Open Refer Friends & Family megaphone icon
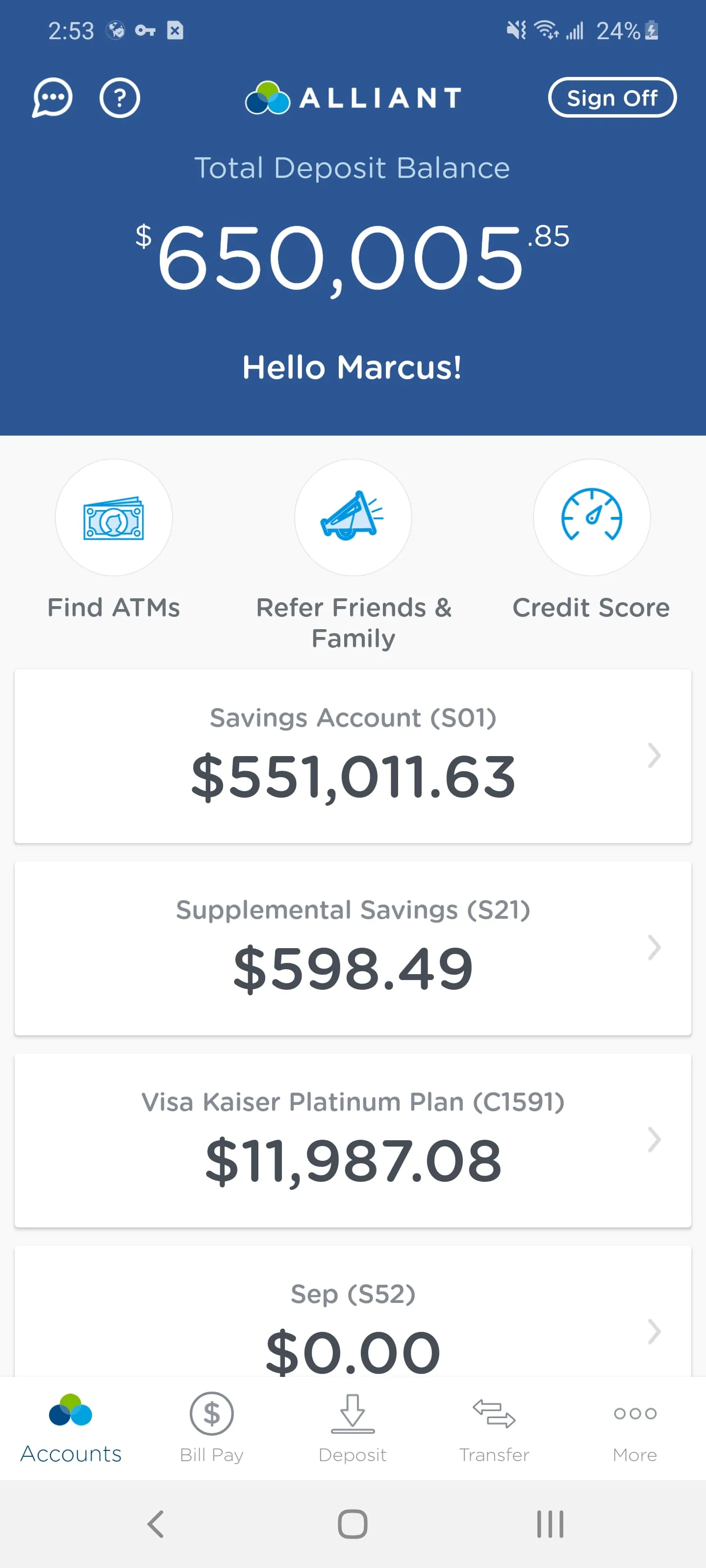The height and width of the screenshot is (1568, 706). 353,517
